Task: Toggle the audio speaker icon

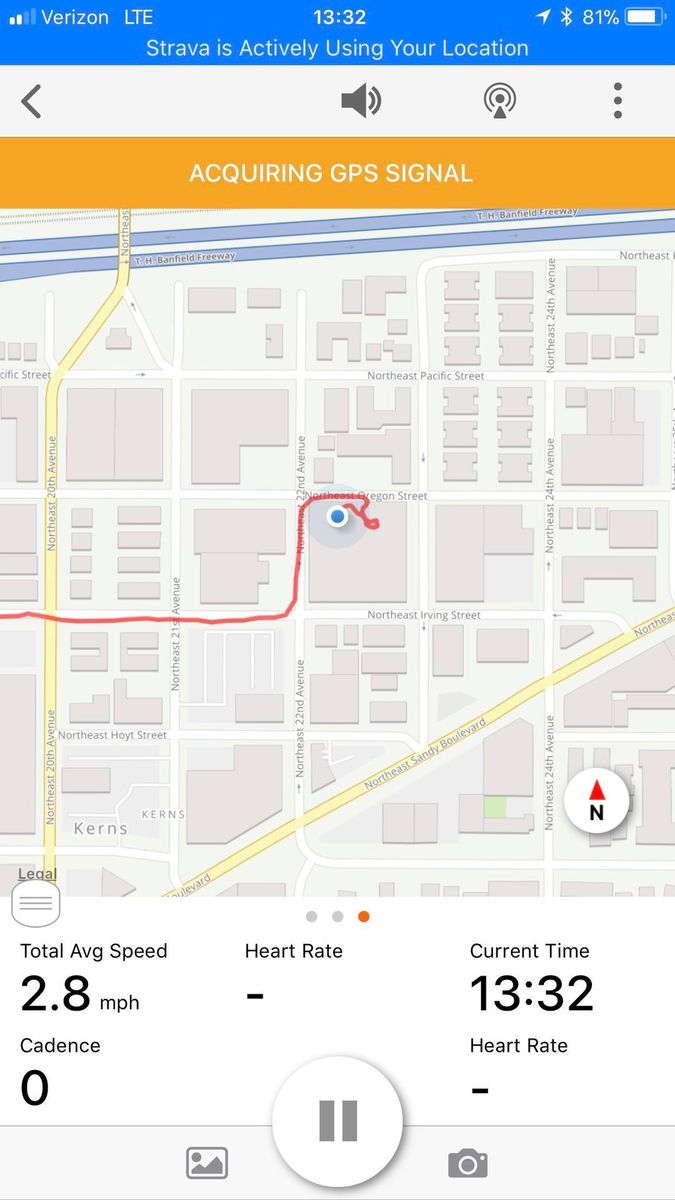Action: 360,101
